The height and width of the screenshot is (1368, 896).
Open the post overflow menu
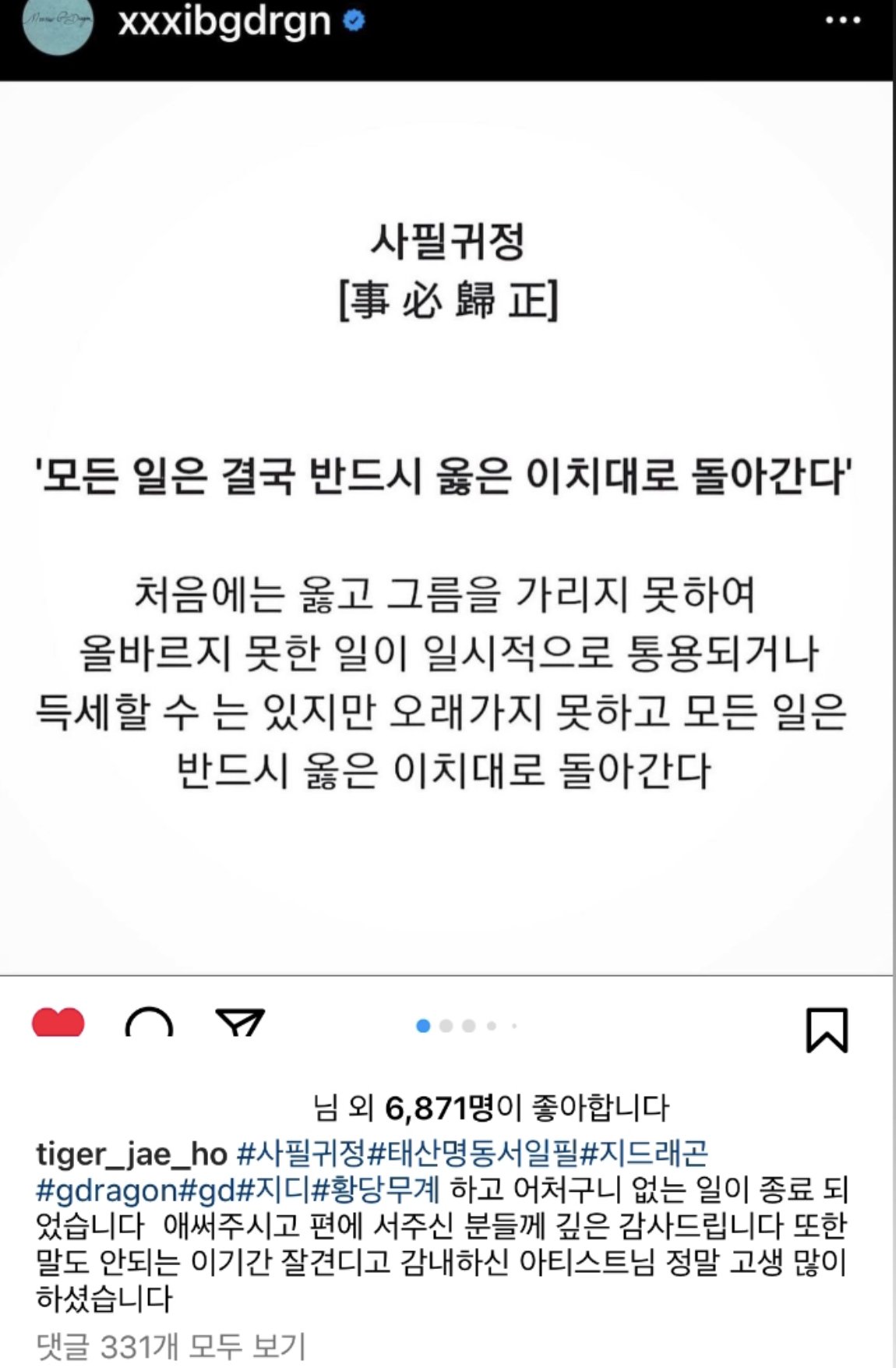[x=843, y=21]
